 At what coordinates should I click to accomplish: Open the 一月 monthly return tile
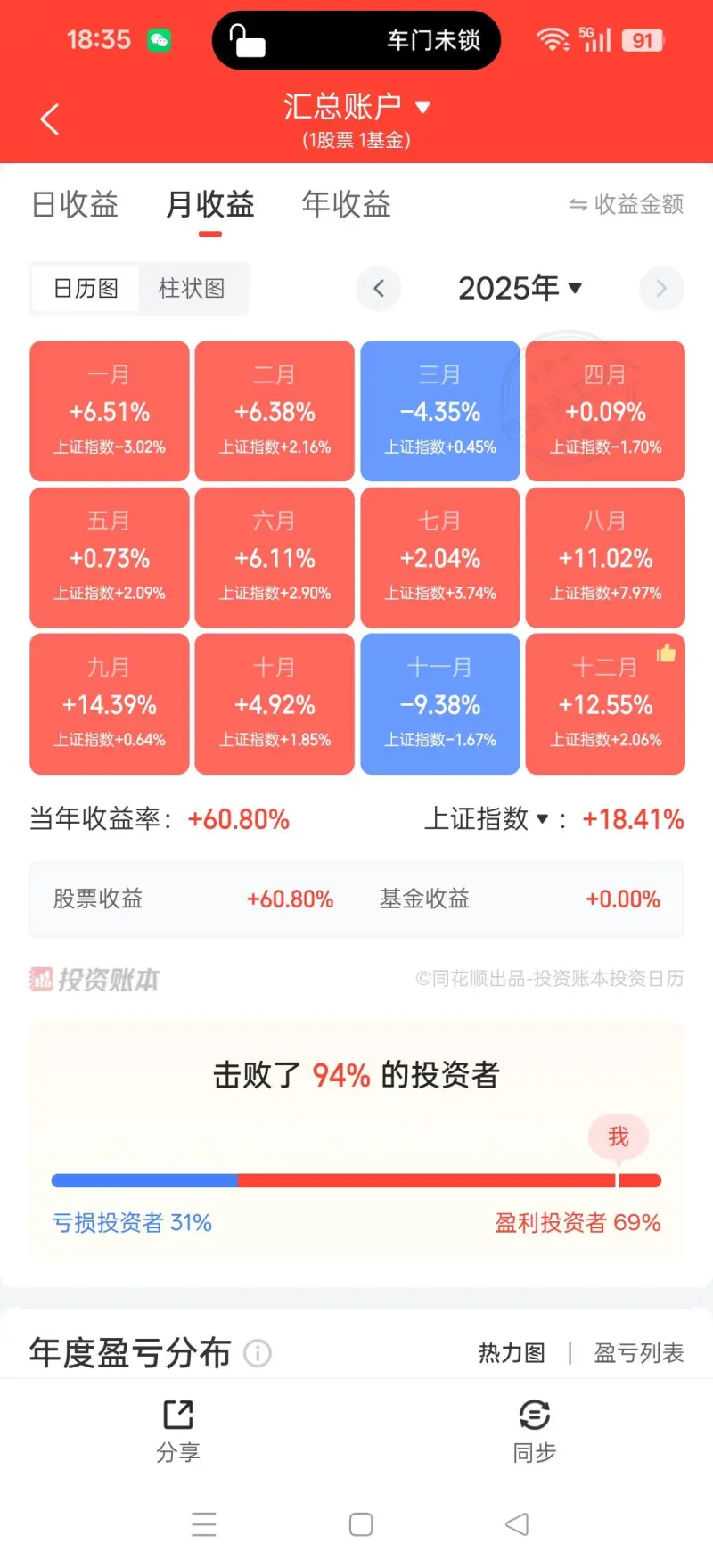coord(110,411)
